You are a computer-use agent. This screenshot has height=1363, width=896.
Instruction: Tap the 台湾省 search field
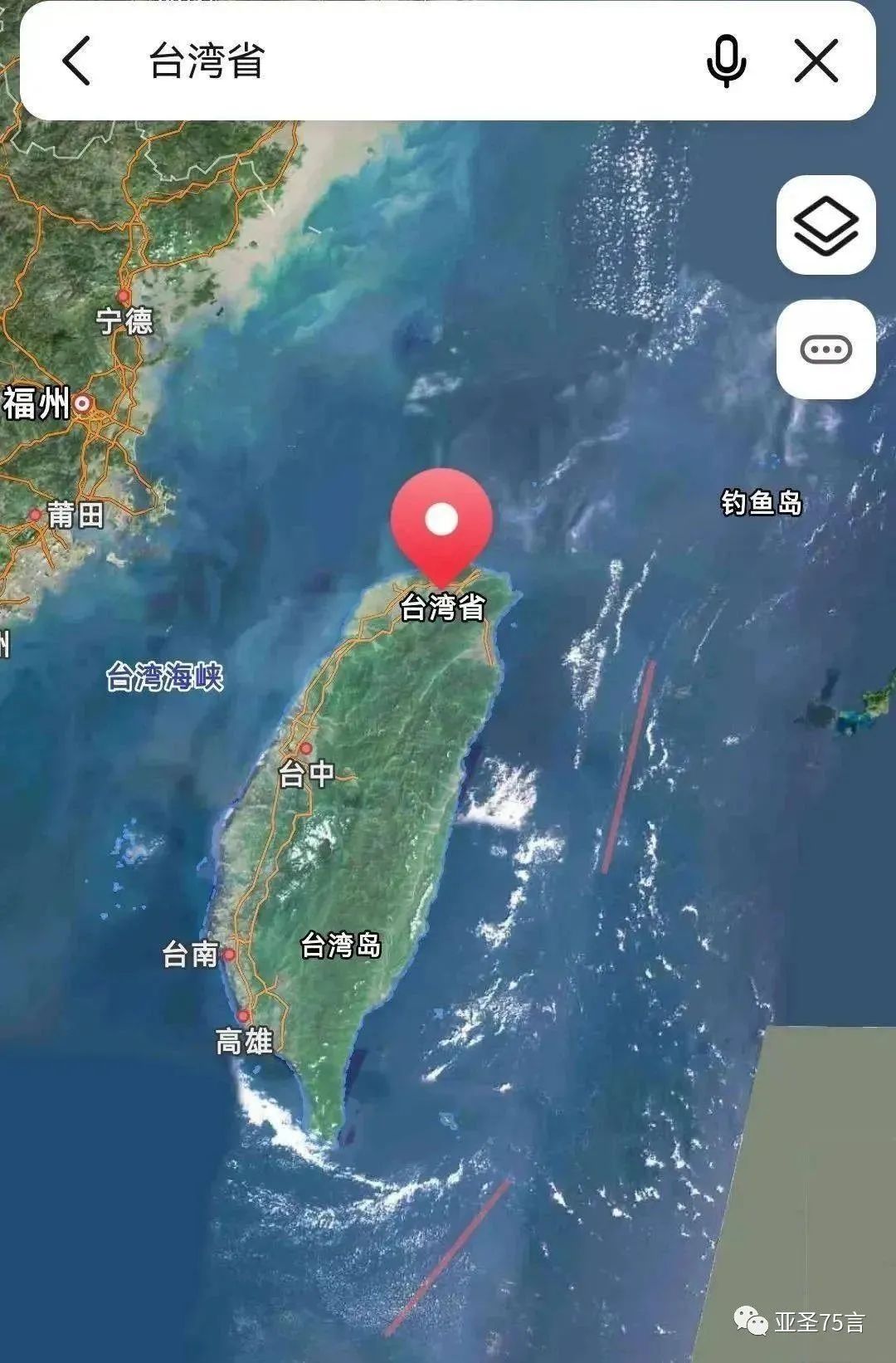tap(373, 61)
